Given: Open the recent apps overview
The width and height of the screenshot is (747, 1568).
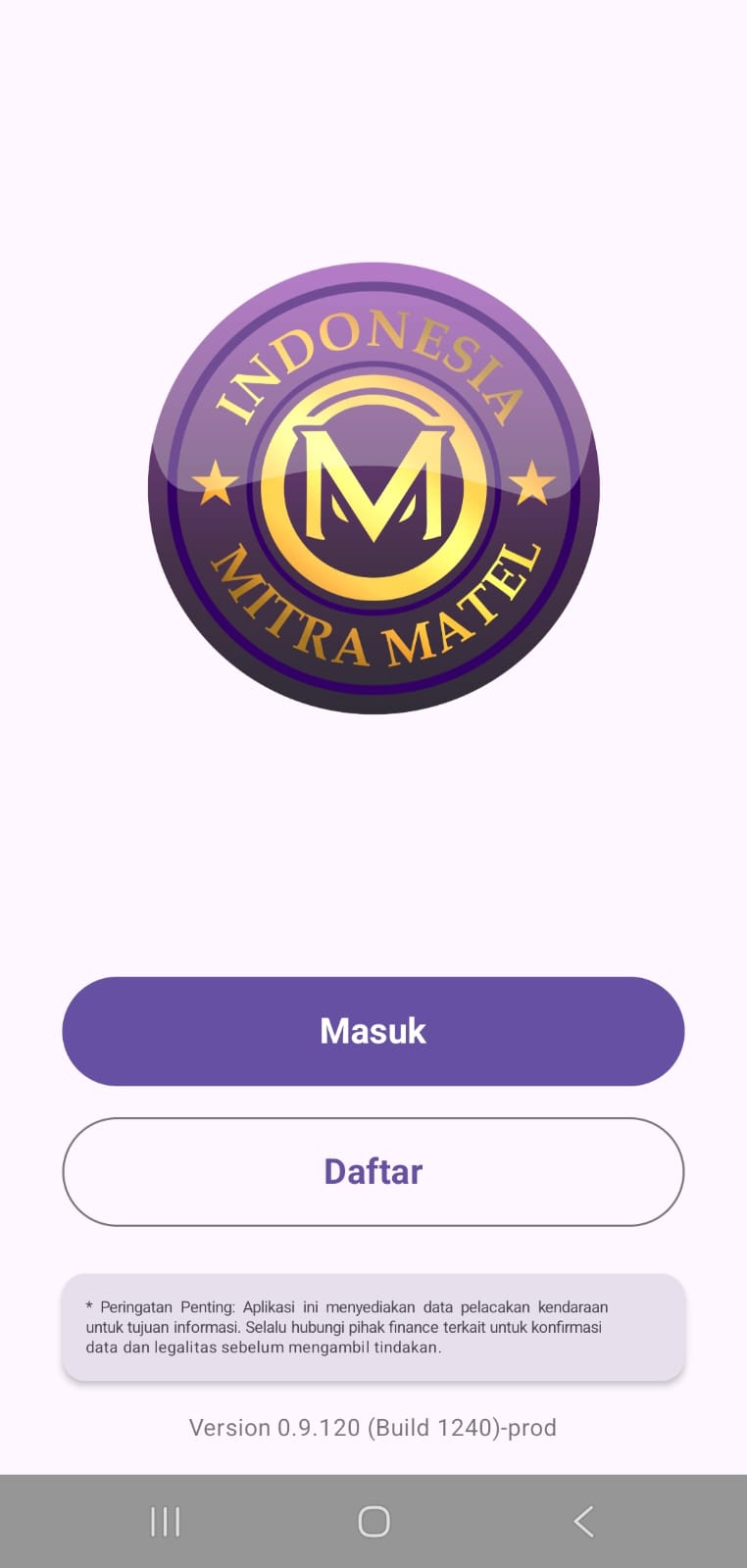Looking at the screenshot, I should point(165,1521).
